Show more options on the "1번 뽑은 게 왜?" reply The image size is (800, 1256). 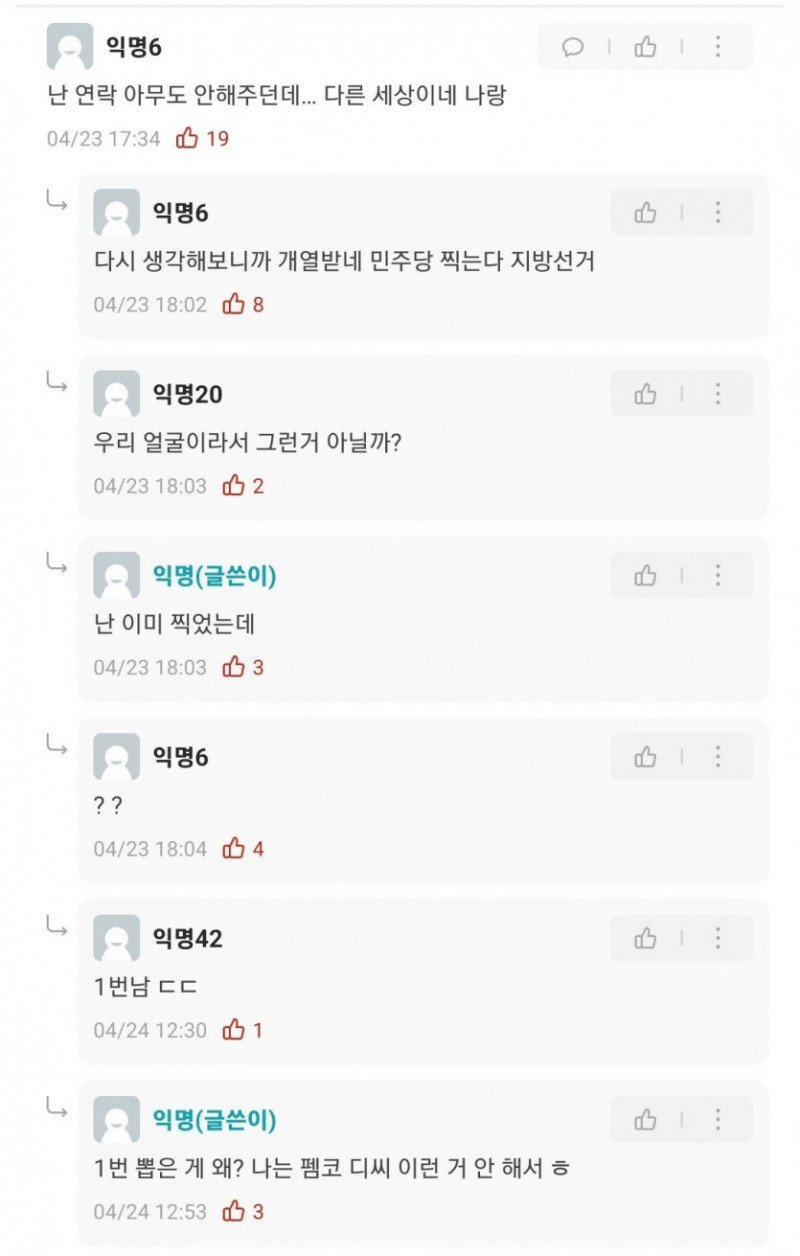pos(718,1119)
